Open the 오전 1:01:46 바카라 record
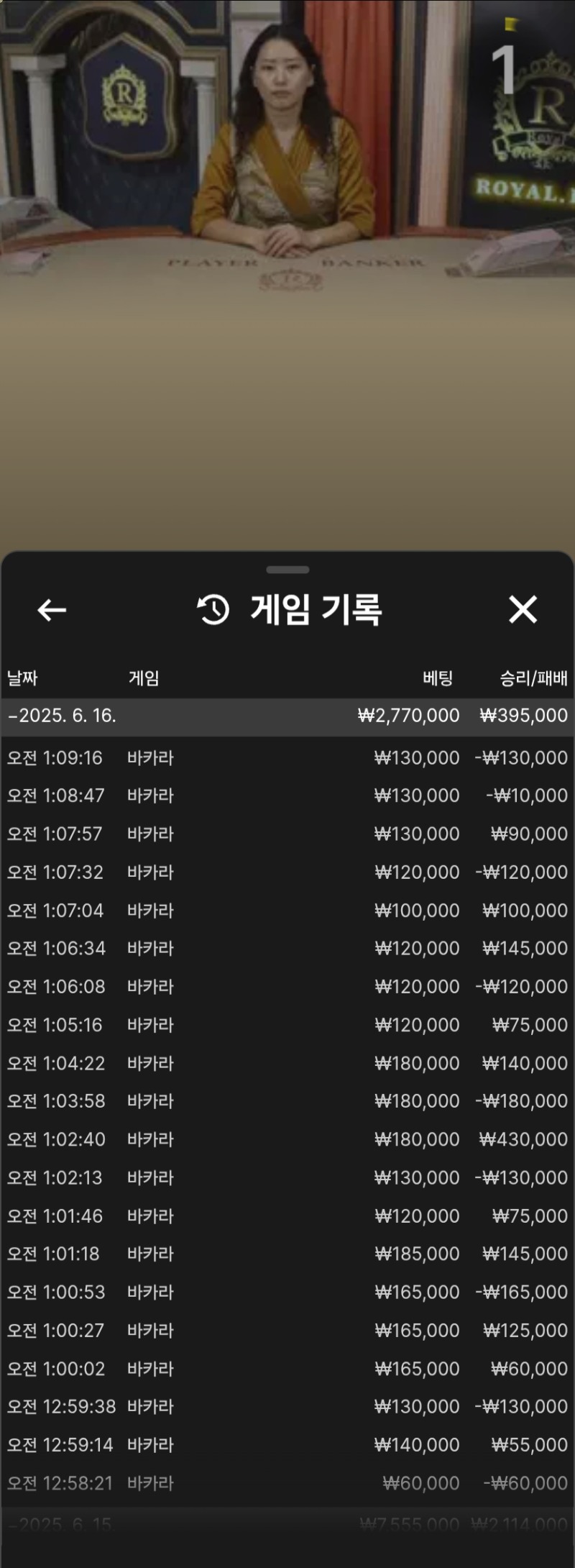575x1568 pixels. coord(287,1216)
